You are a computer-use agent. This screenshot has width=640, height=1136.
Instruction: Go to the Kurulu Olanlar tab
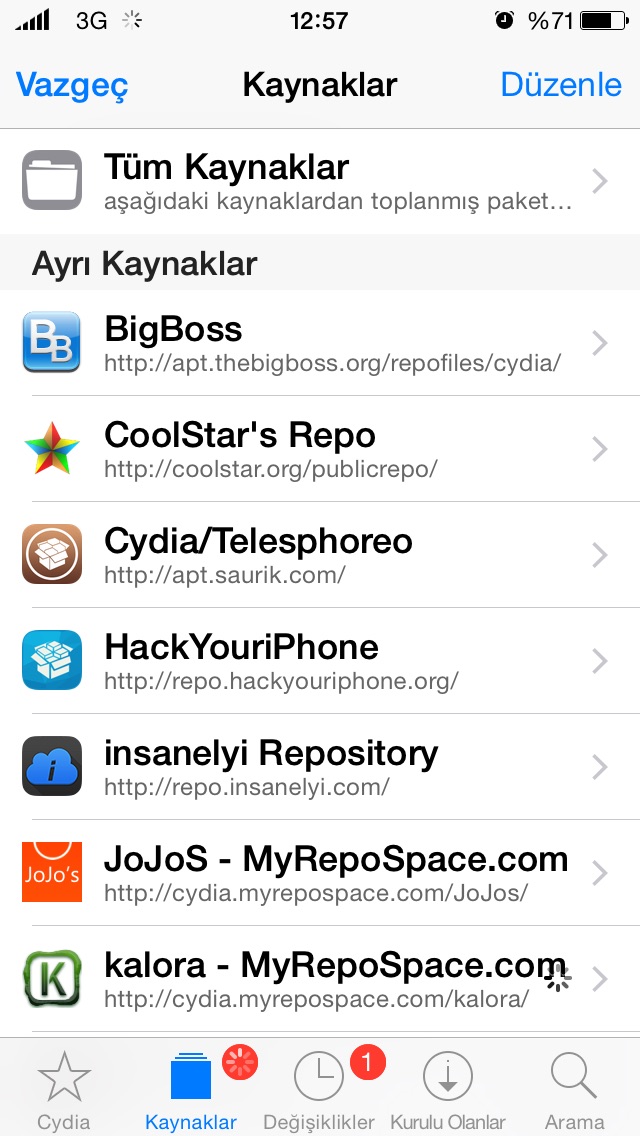tap(447, 1088)
